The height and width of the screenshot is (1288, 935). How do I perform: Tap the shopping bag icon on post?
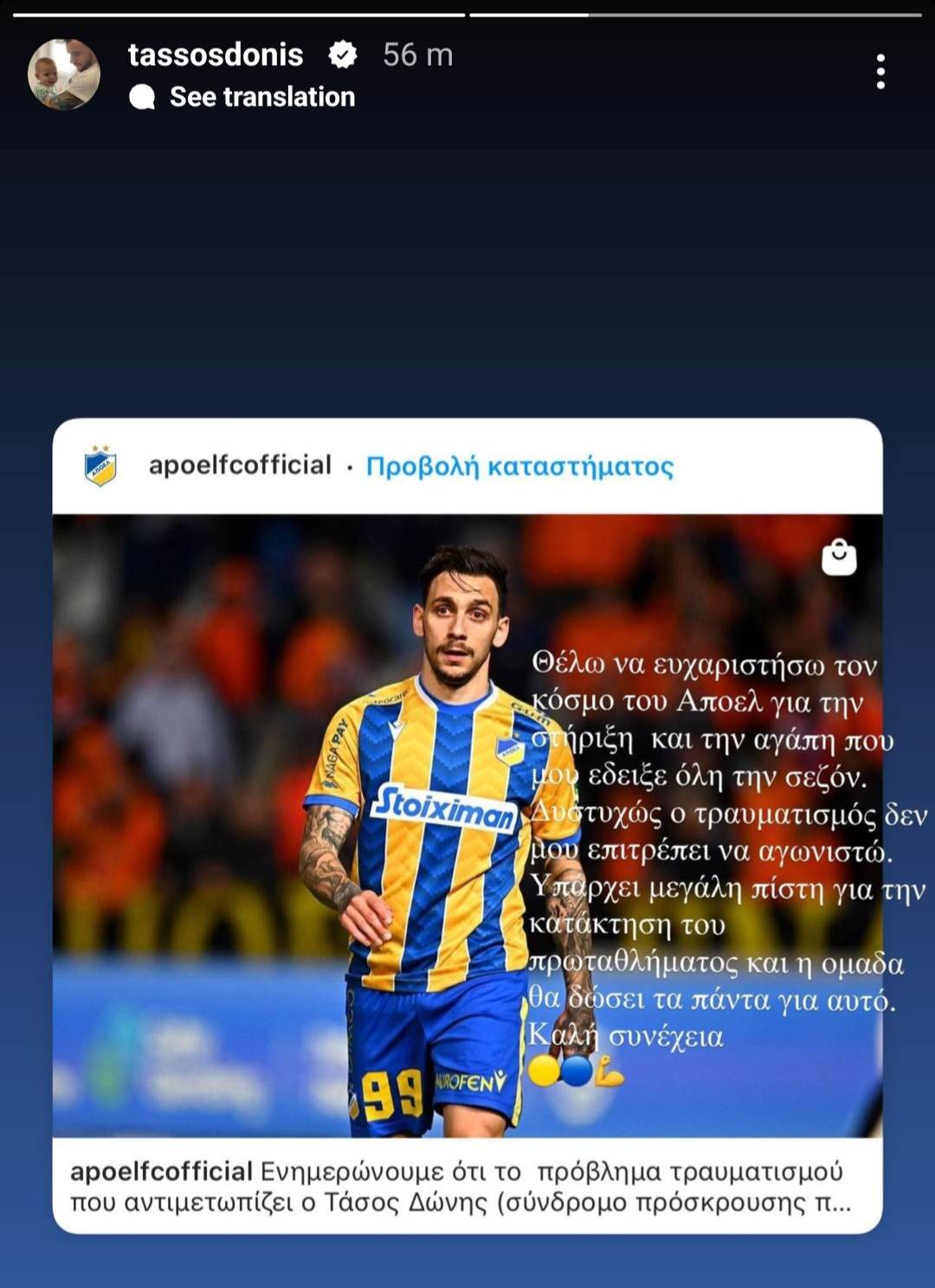tap(838, 558)
